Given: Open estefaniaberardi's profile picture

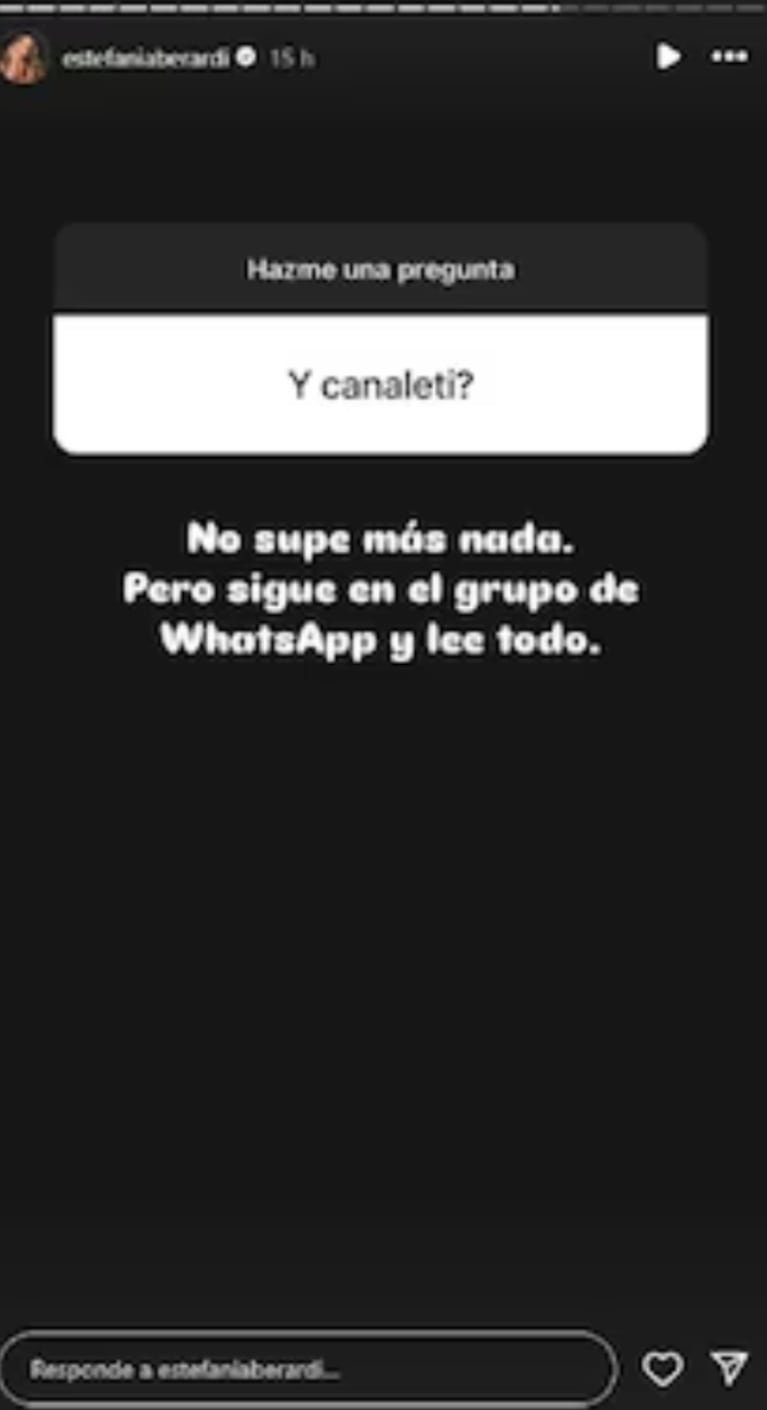Looking at the screenshot, I should click(22, 58).
